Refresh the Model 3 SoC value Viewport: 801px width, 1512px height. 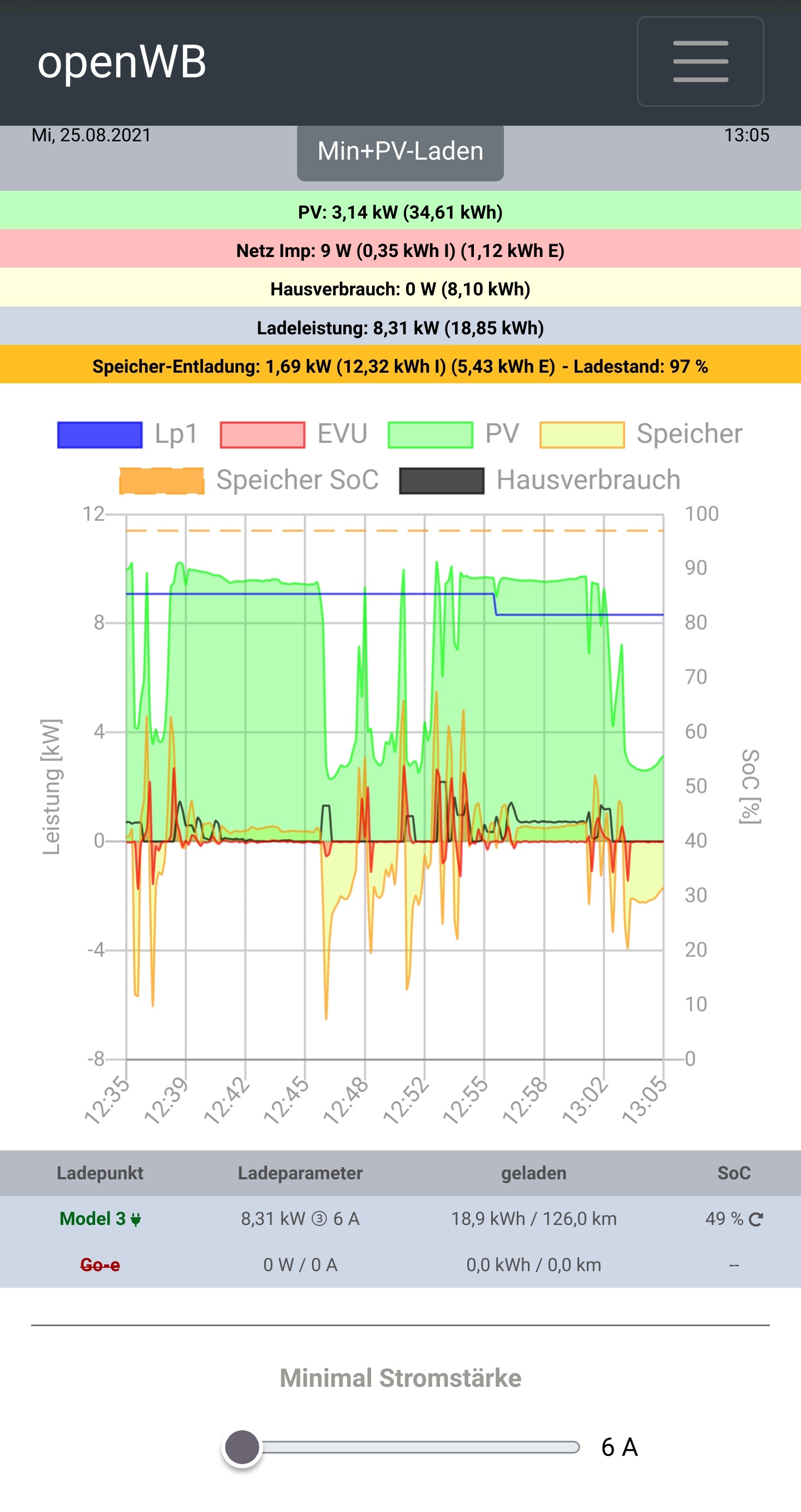(x=756, y=1220)
